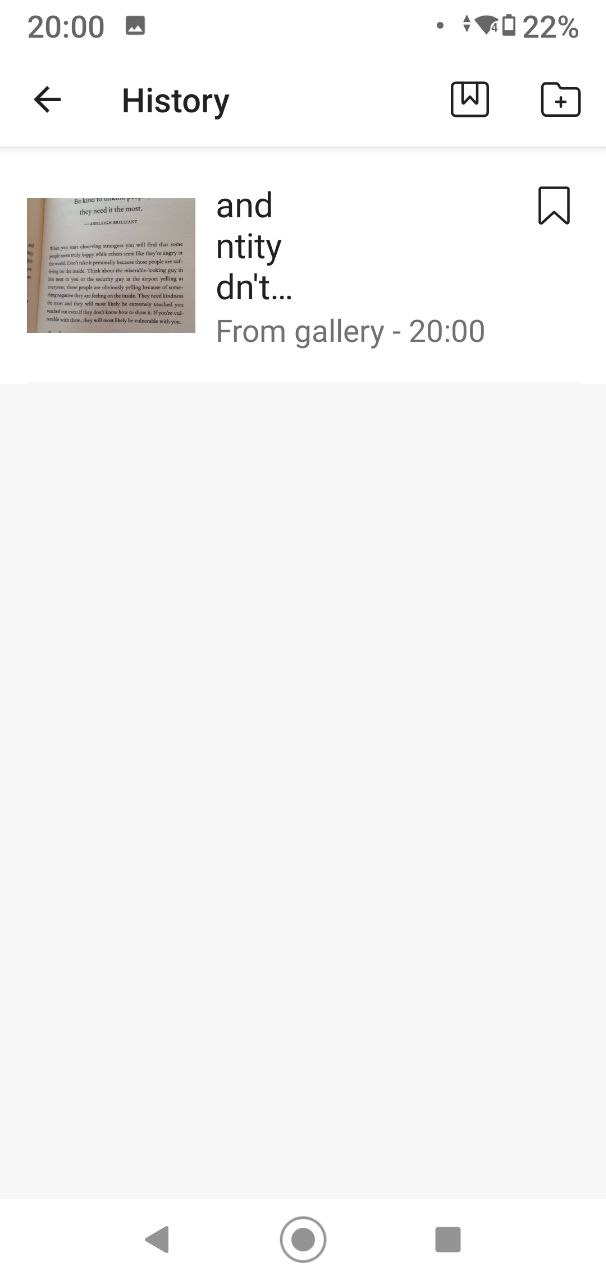The width and height of the screenshot is (606, 1280).
Task: Go back using the app bar arrow
Action: pos(47,100)
